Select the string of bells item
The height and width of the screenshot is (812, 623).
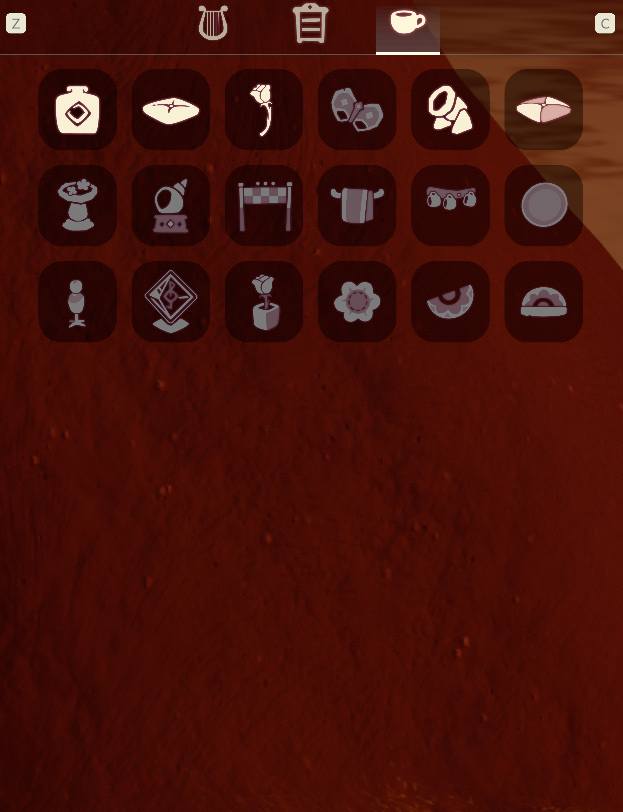click(450, 206)
